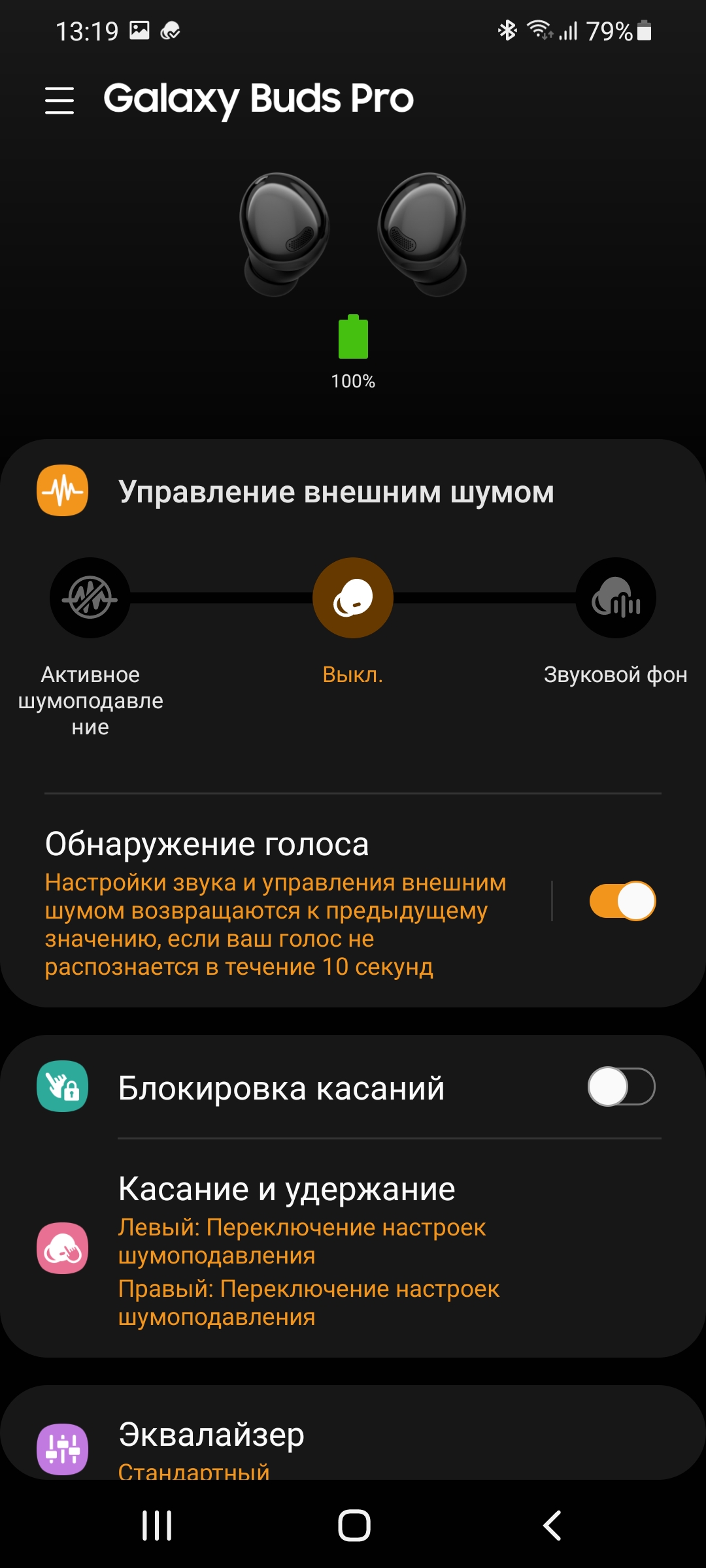Open recent apps from navigation bar
The image size is (706, 1568).
(157, 1526)
